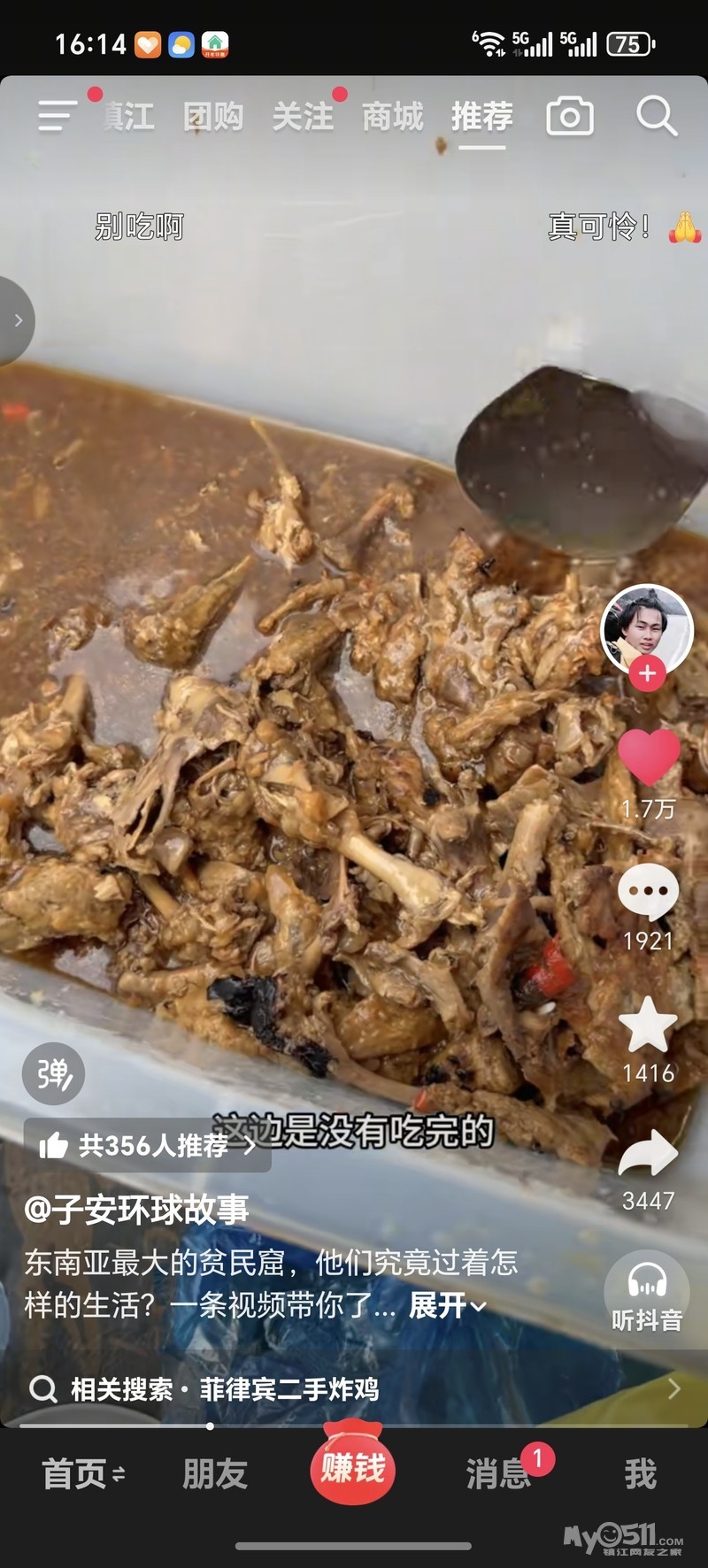Image resolution: width=708 pixels, height=1568 pixels.
Task: Select the 推荐 tab
Action: (x=481, y=117)
